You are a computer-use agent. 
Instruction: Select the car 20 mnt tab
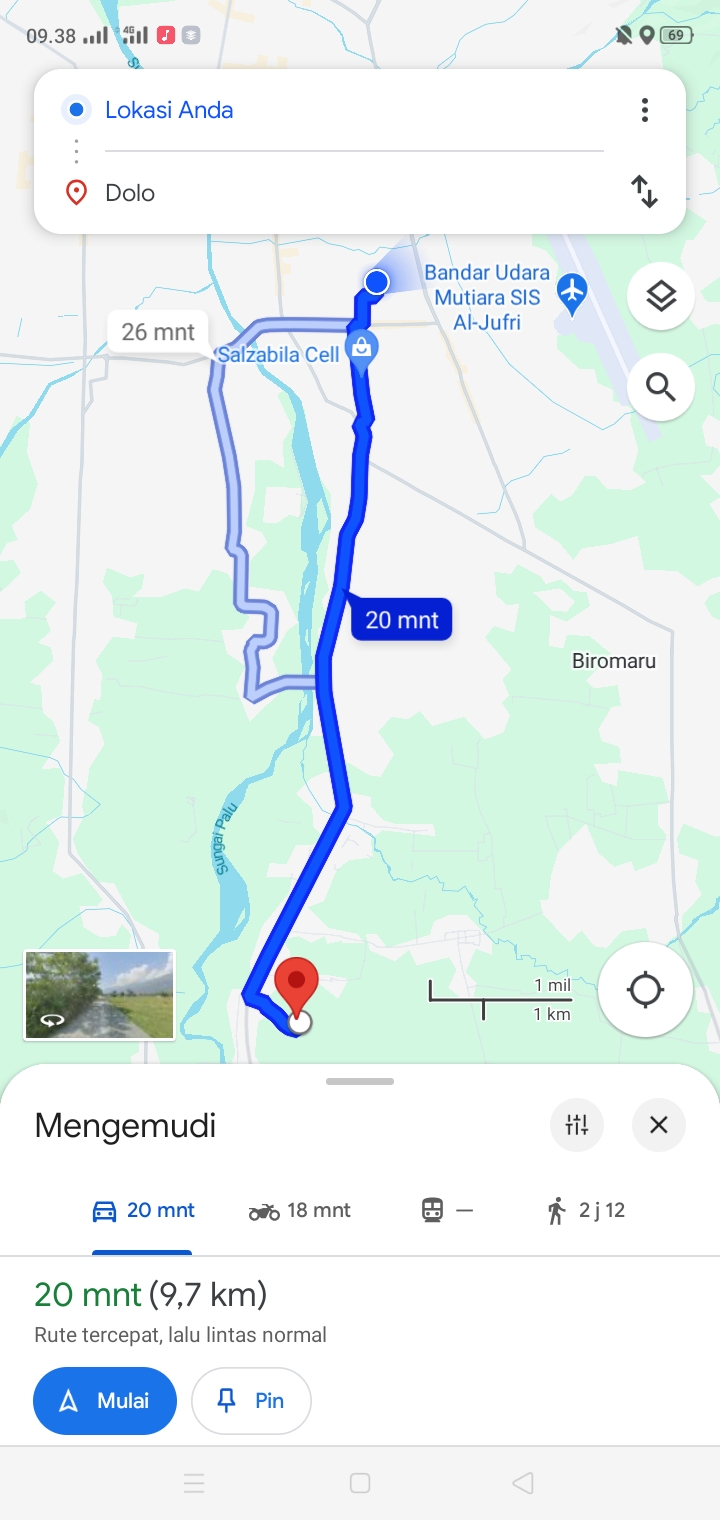tap(143, 1210)
